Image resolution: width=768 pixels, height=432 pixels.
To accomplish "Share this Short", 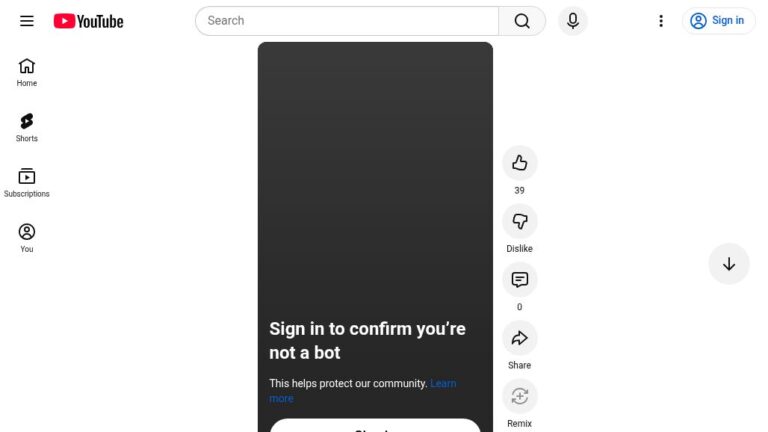I will pyautogui.click(x=519, y=338).
